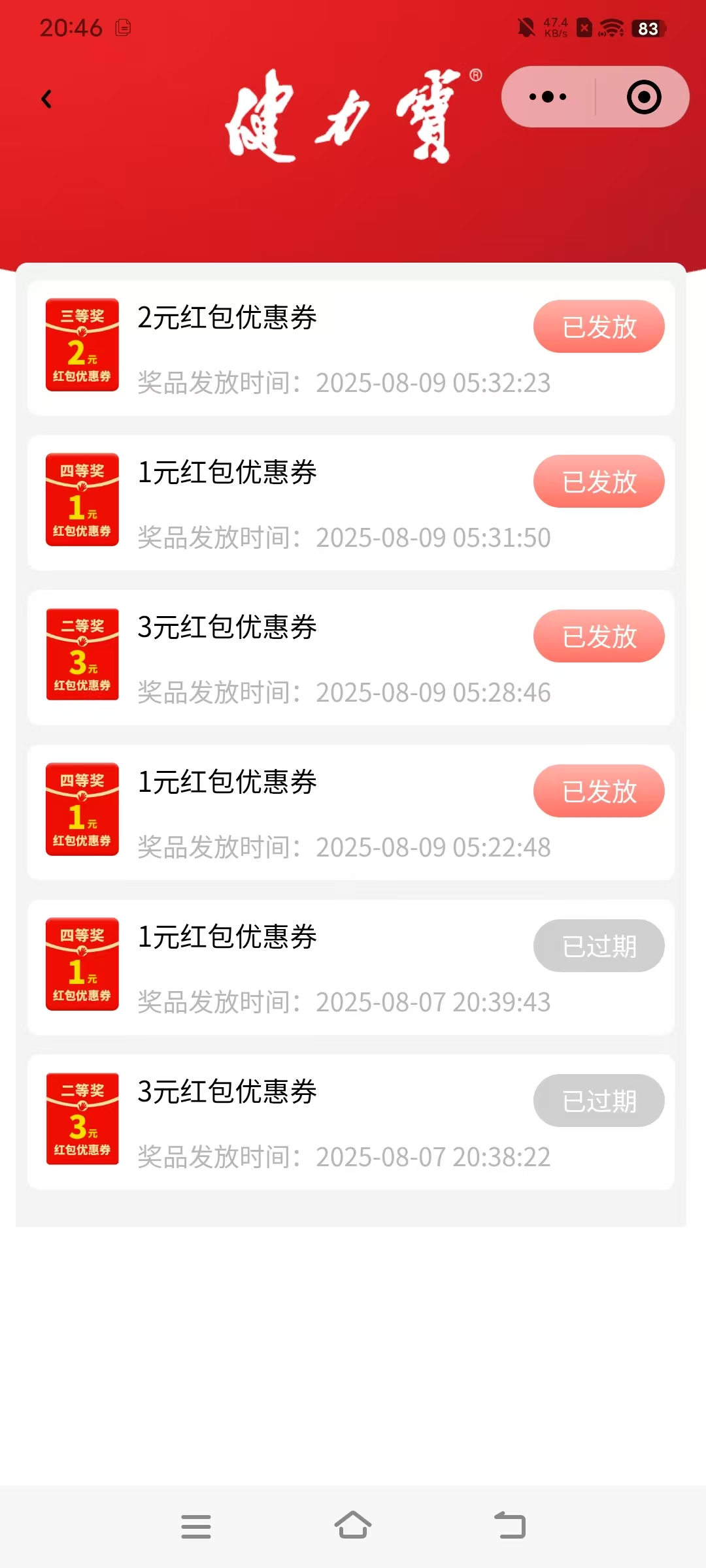Open the mini program three-dot menu
Viewport: 706px width, 1568px height.
(548, 97)
